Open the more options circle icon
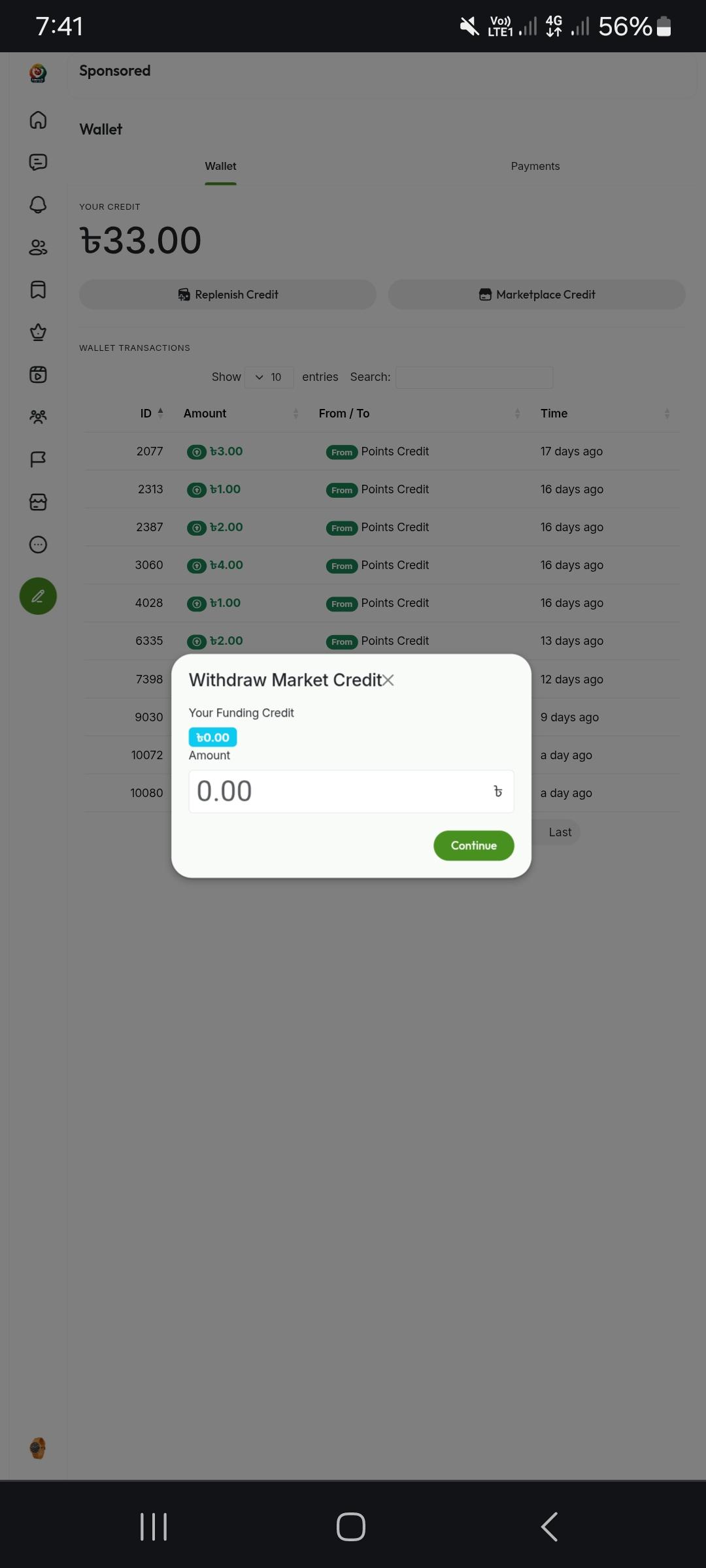Viewport: 706px width, 1568px height. (38, 544)
